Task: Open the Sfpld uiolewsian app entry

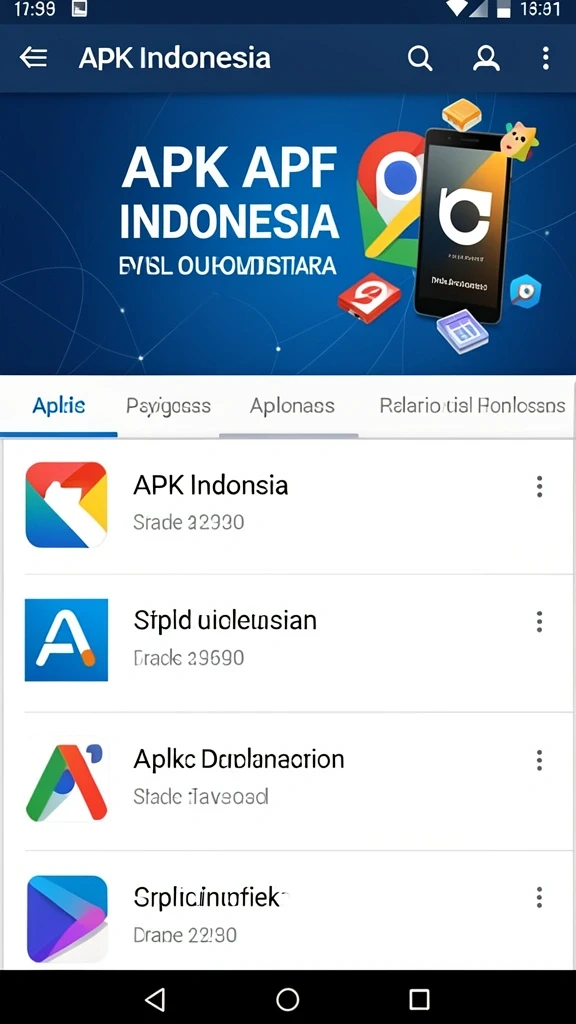Action: click(288, 640)
